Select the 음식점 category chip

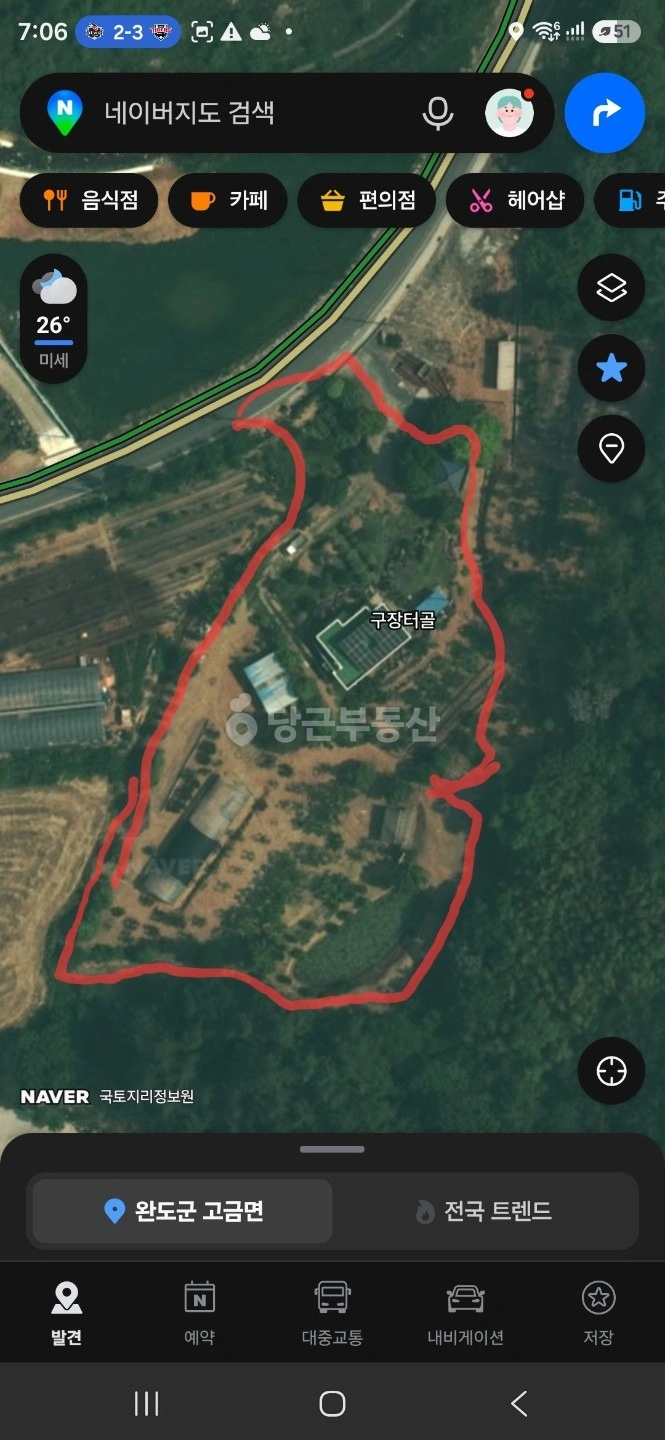89,200
